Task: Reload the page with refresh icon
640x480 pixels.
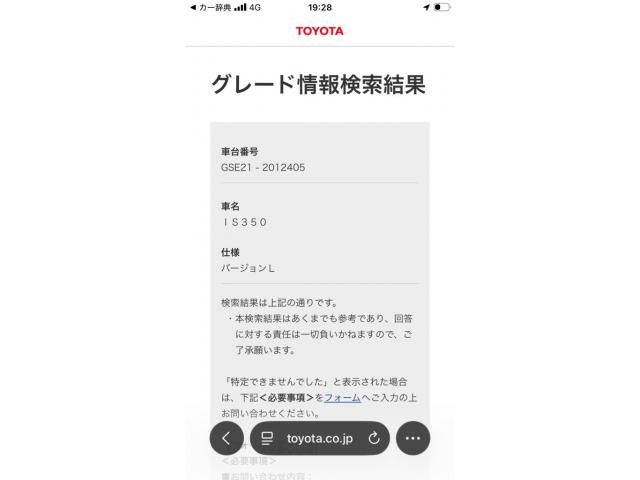Action: point(374,438)
